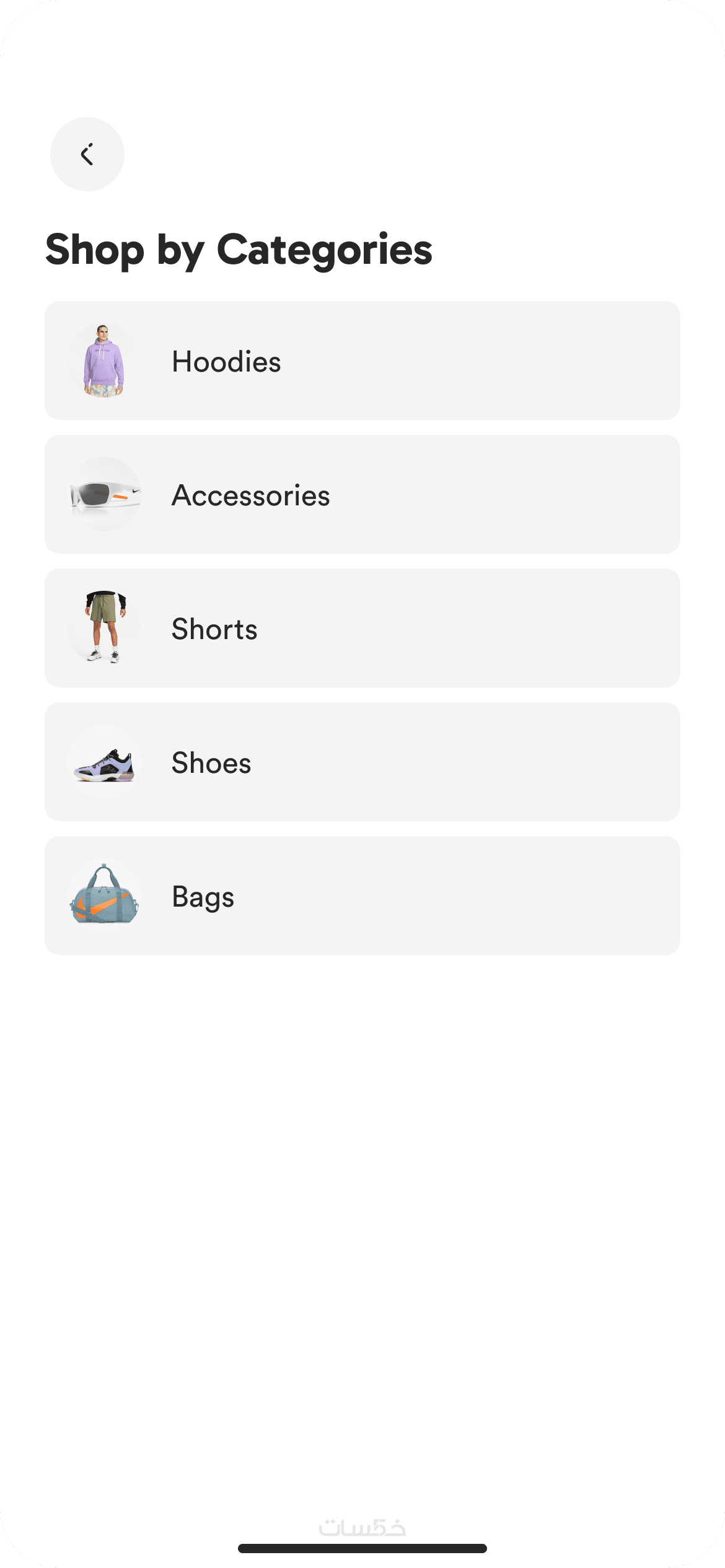
Task: Open the Hoodies category
Action: click(x=362, y=360)
